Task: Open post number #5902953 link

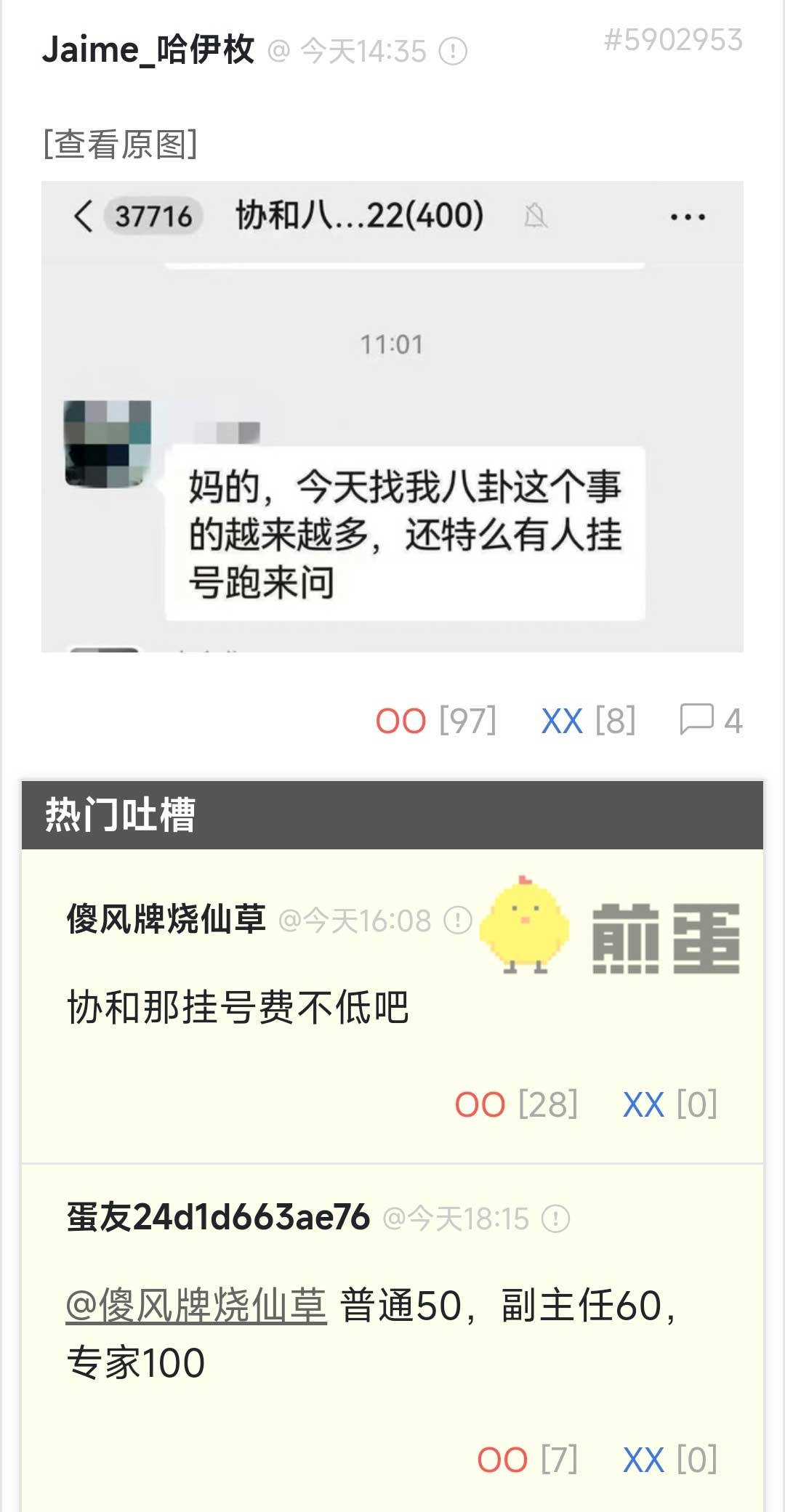Action: [x=672, y=40]
